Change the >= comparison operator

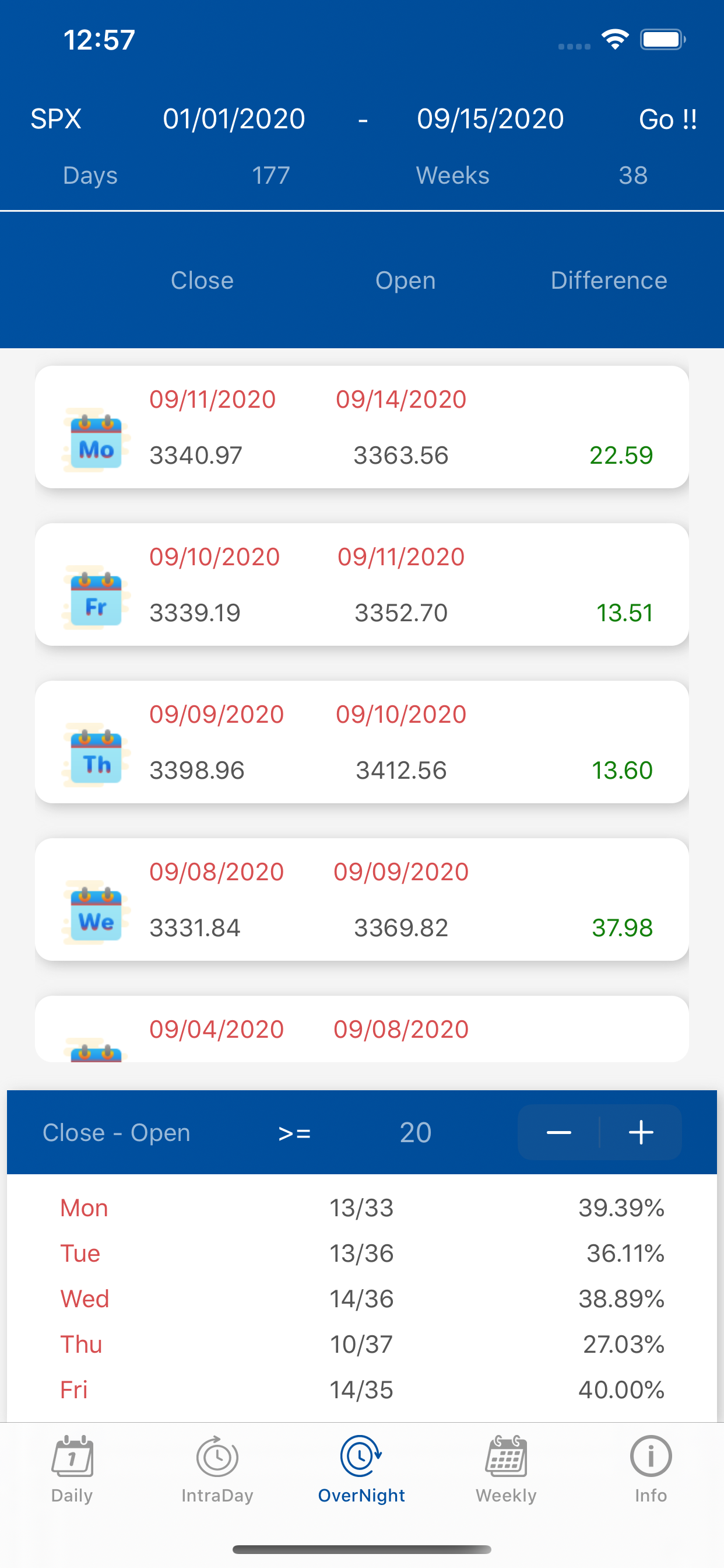point(294,1133)
